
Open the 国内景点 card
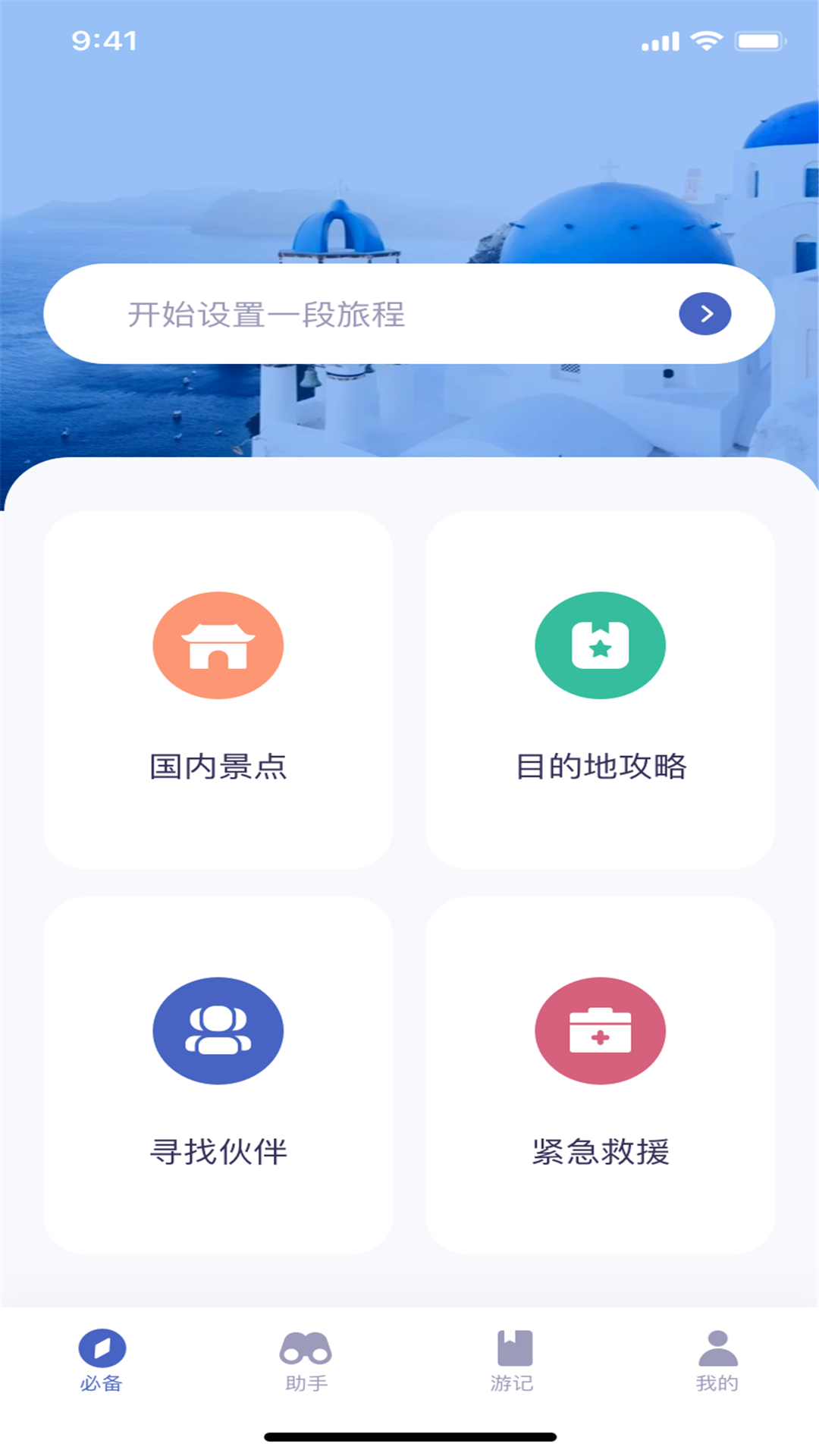[x=218, y=690]
